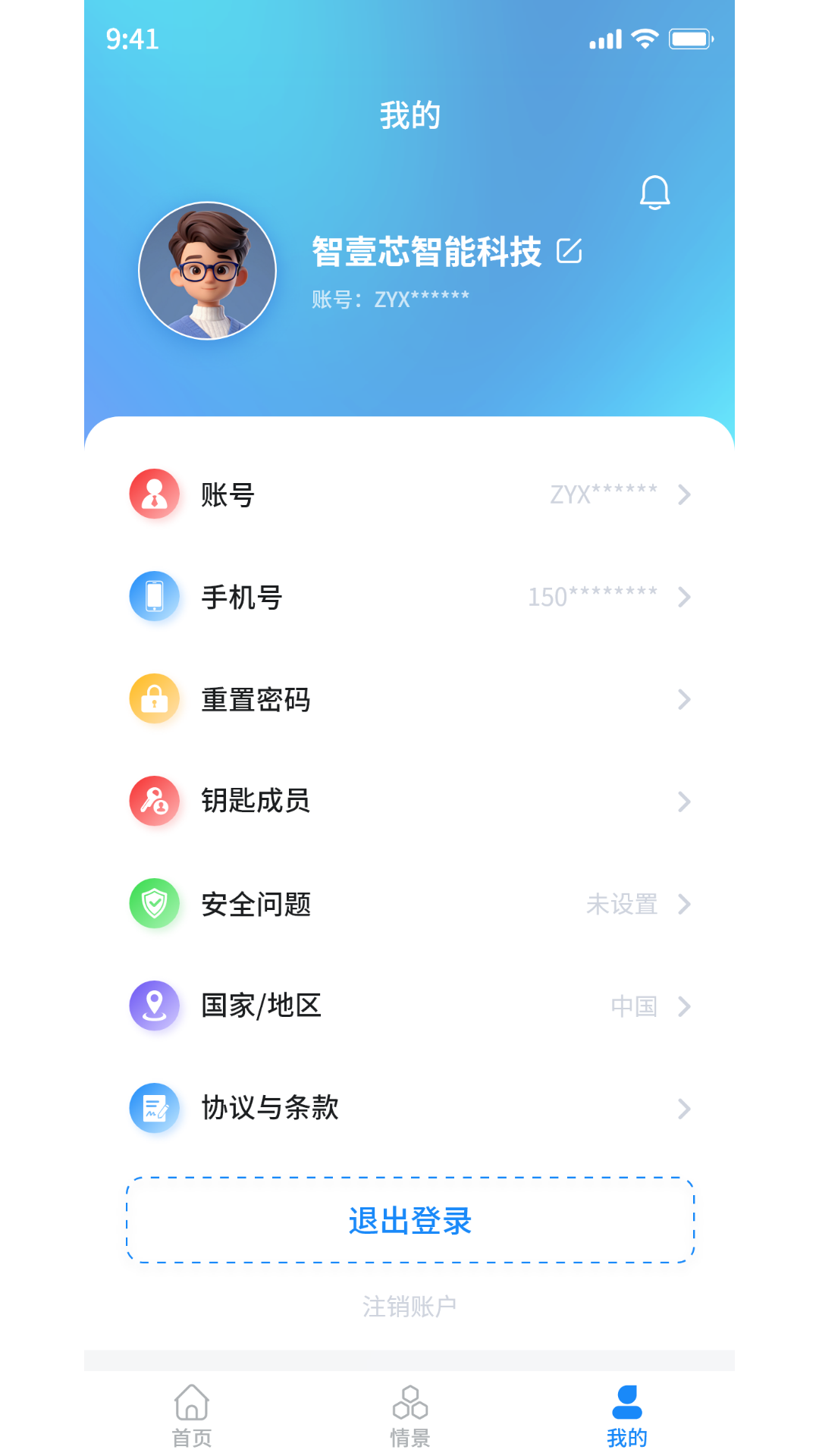Open the 钥匙成员 settings row
This screenshot has height=1456, width=819.
409,801
